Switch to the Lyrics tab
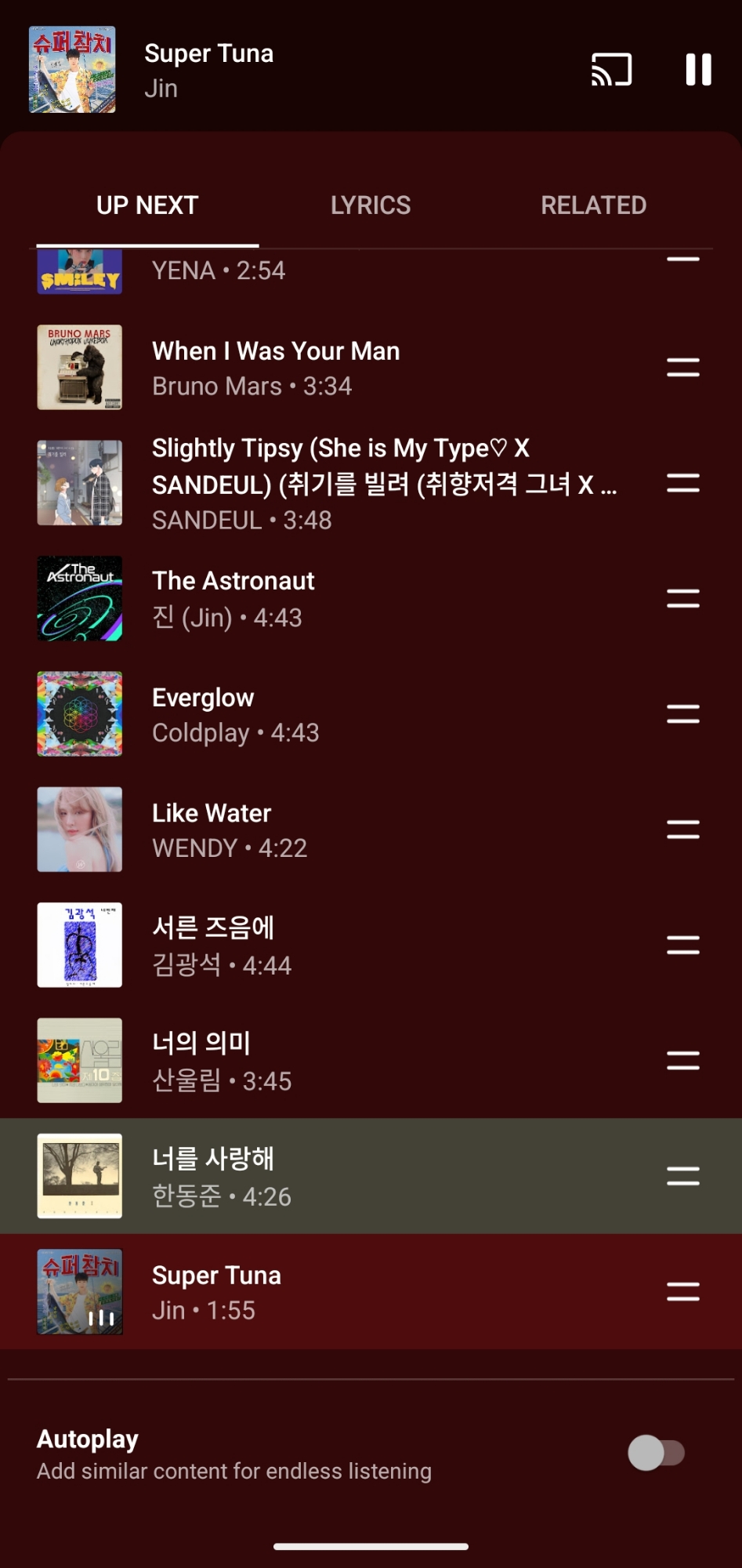The width and height of the screenshot is (742, 1568). [x=371, y=205]
